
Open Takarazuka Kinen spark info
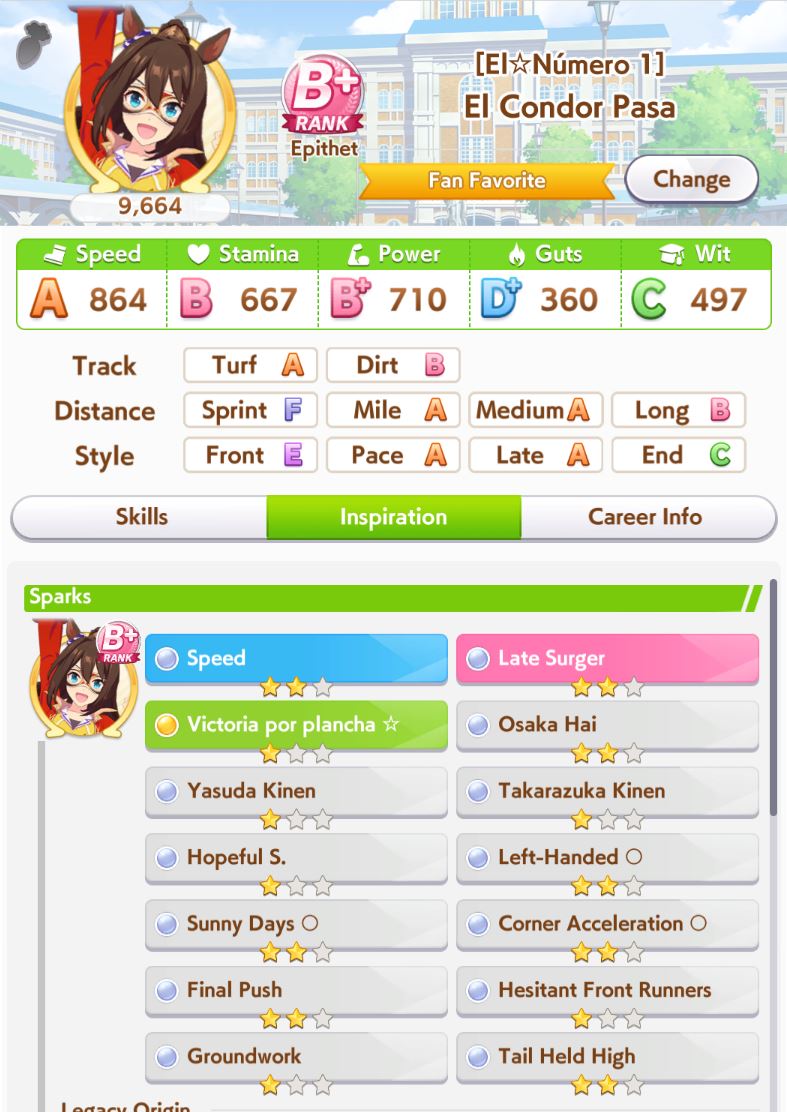click(x=607, y=790)
